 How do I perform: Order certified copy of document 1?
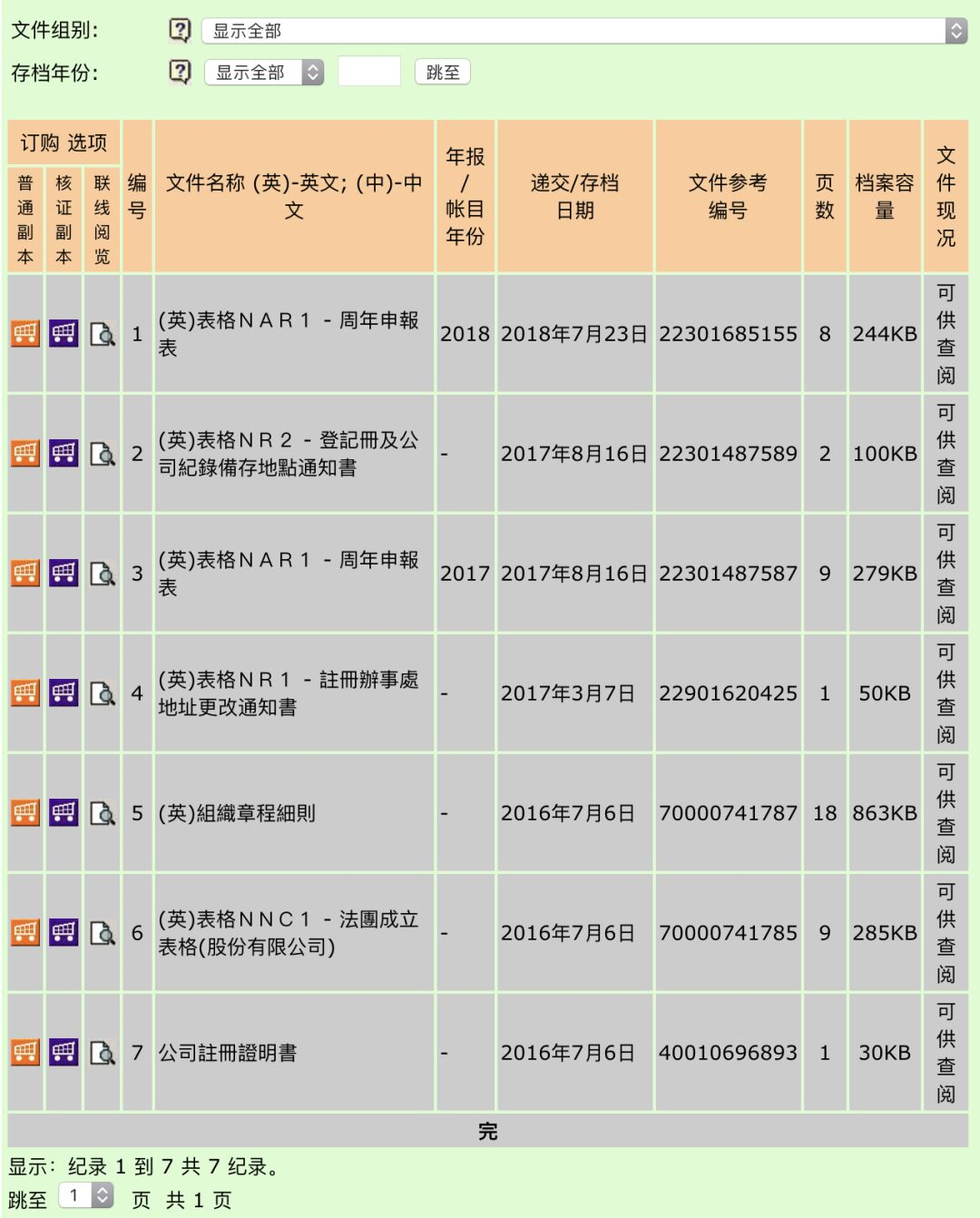click(x=64, y=334)
